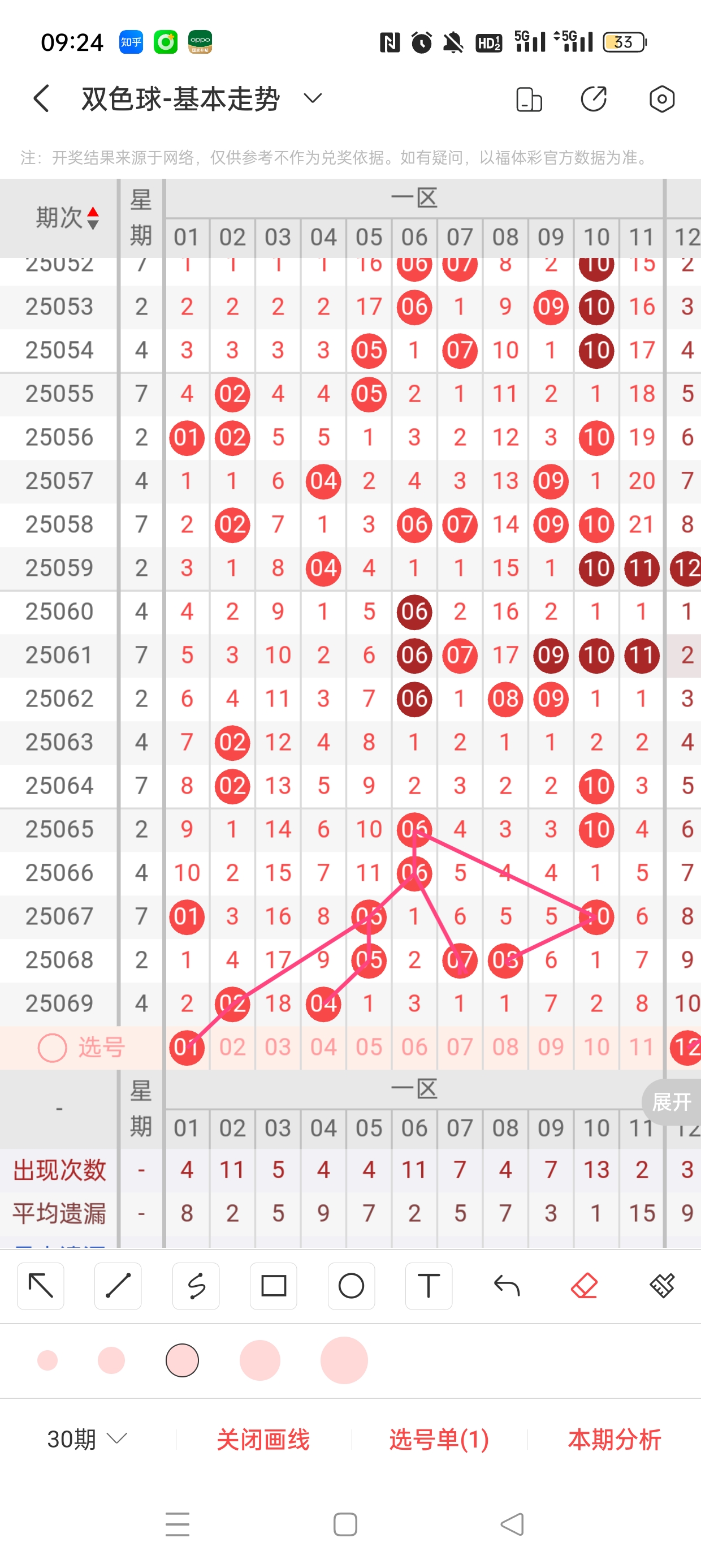
Task: Share the trend chart
Action: 594,98
